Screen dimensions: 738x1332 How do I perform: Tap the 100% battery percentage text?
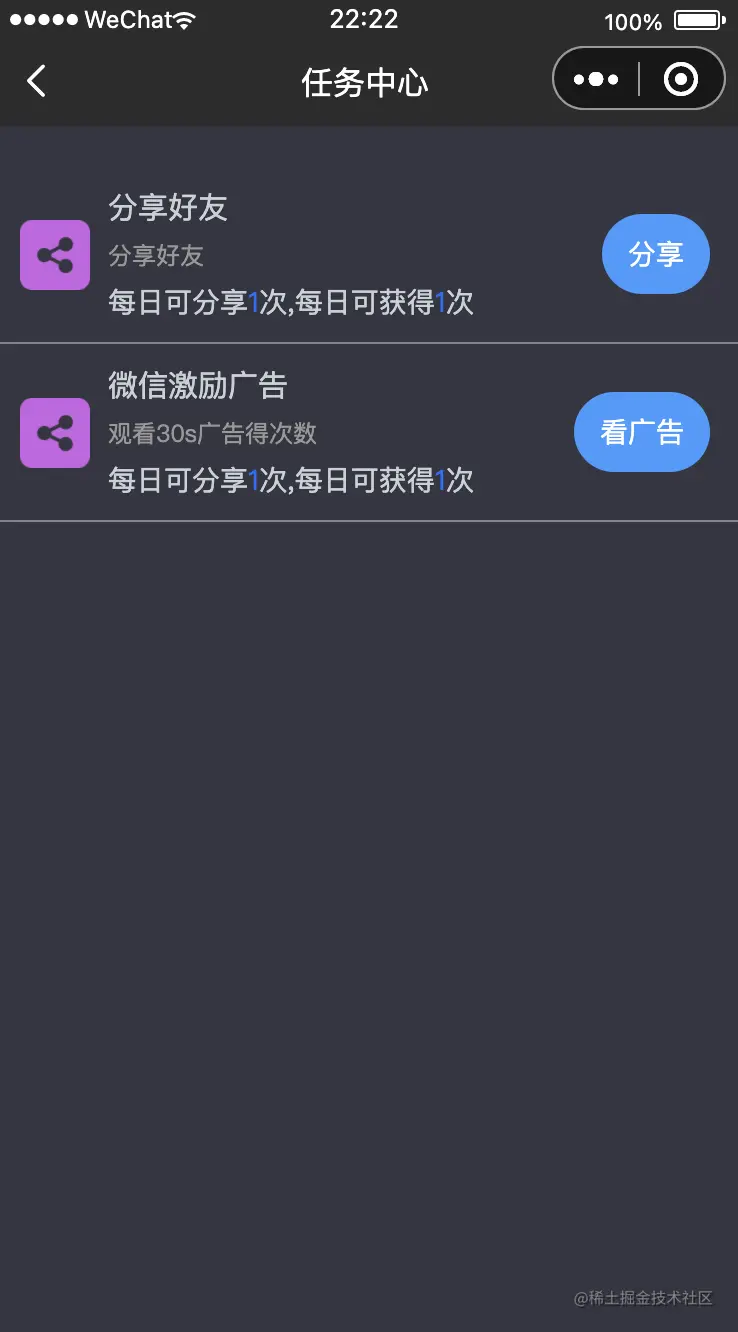[633, 21]
